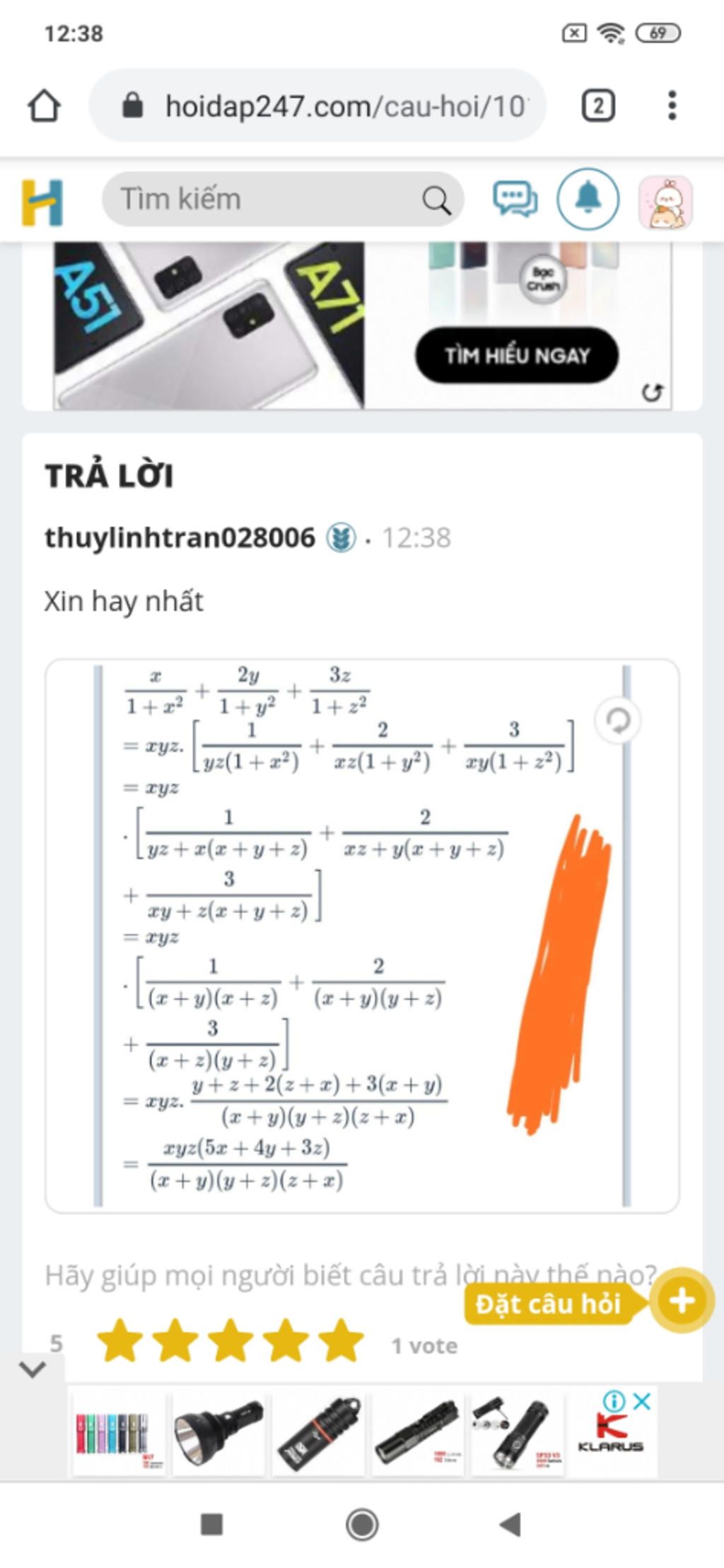Open the chat messages icon
The width and height of the screenshot is (724, 1568).
pyautogui.click(x=515, y=199)
